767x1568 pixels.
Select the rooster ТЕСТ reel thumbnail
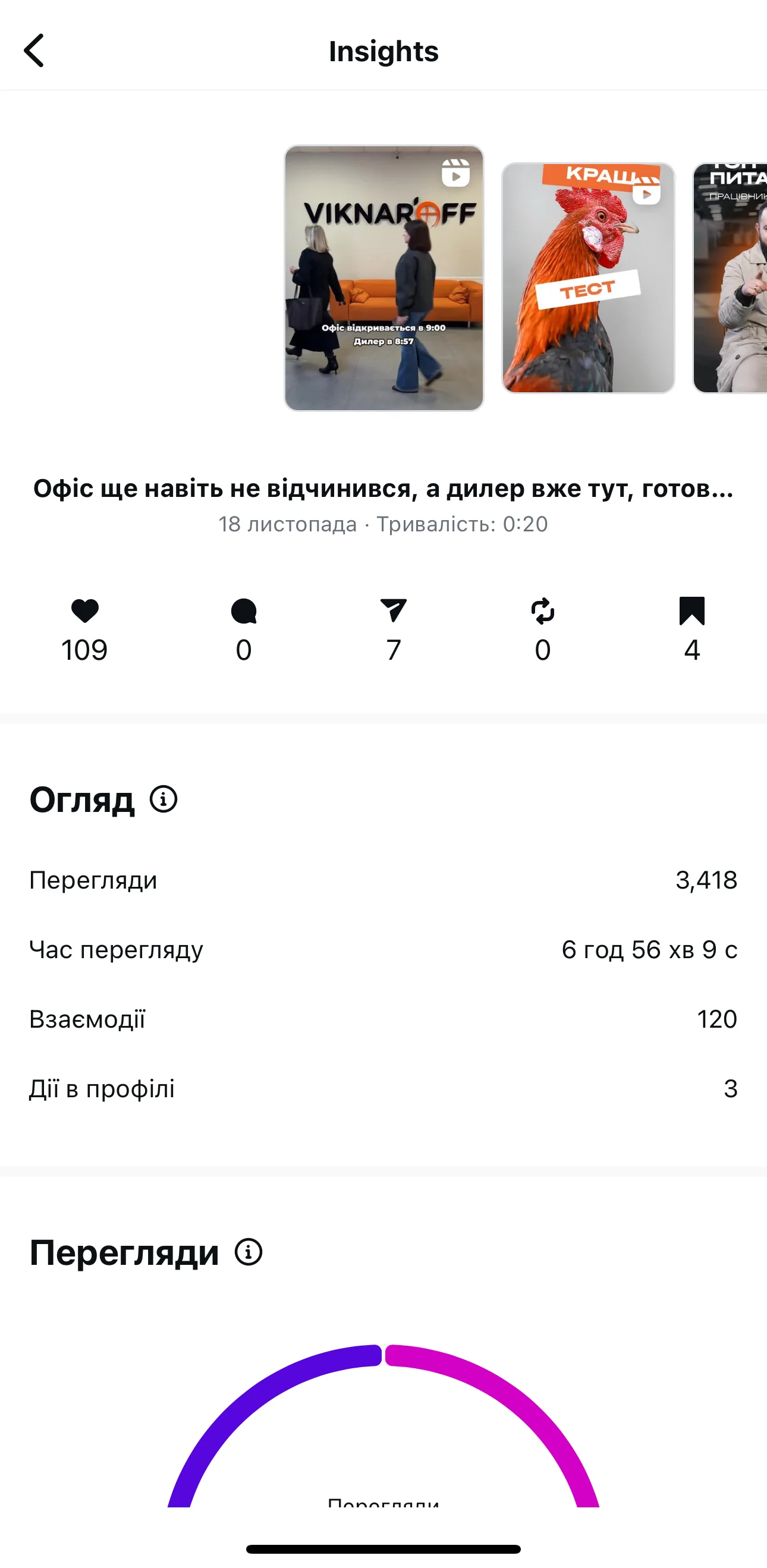pyautogui.click(x=588, y=278)
